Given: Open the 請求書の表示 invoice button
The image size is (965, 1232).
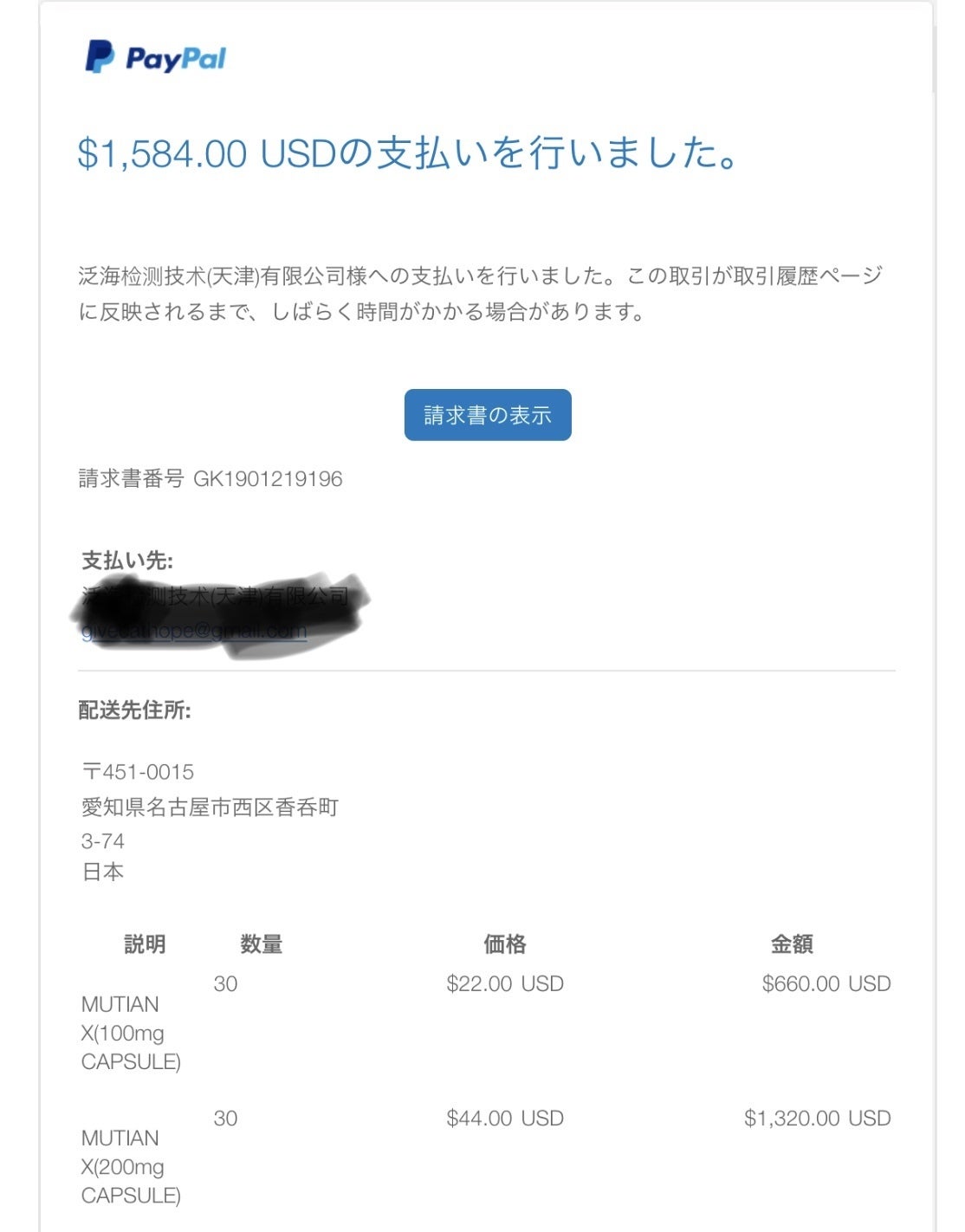Looking at the screenshot, I should (x=488, y=415).
